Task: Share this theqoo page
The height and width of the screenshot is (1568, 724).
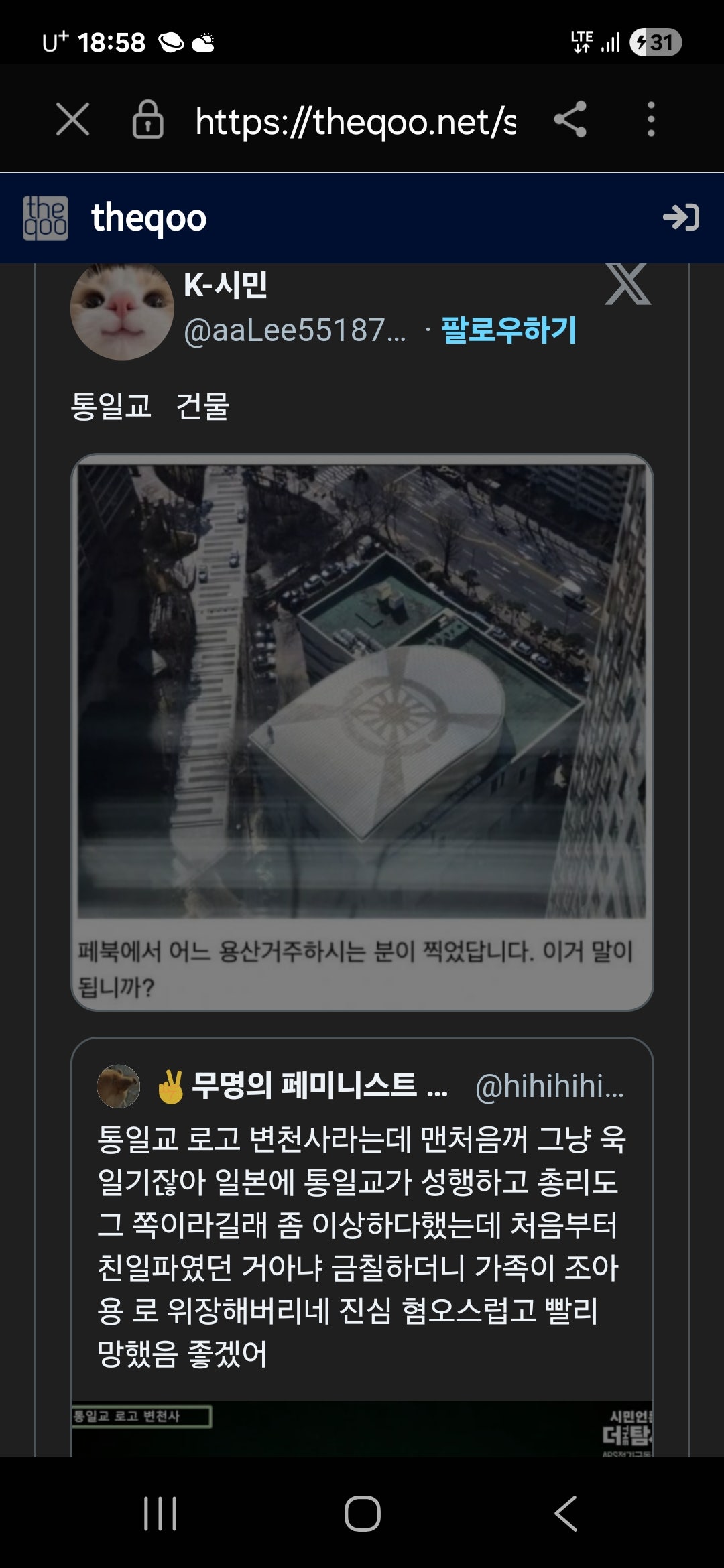Action: (570, 120)
